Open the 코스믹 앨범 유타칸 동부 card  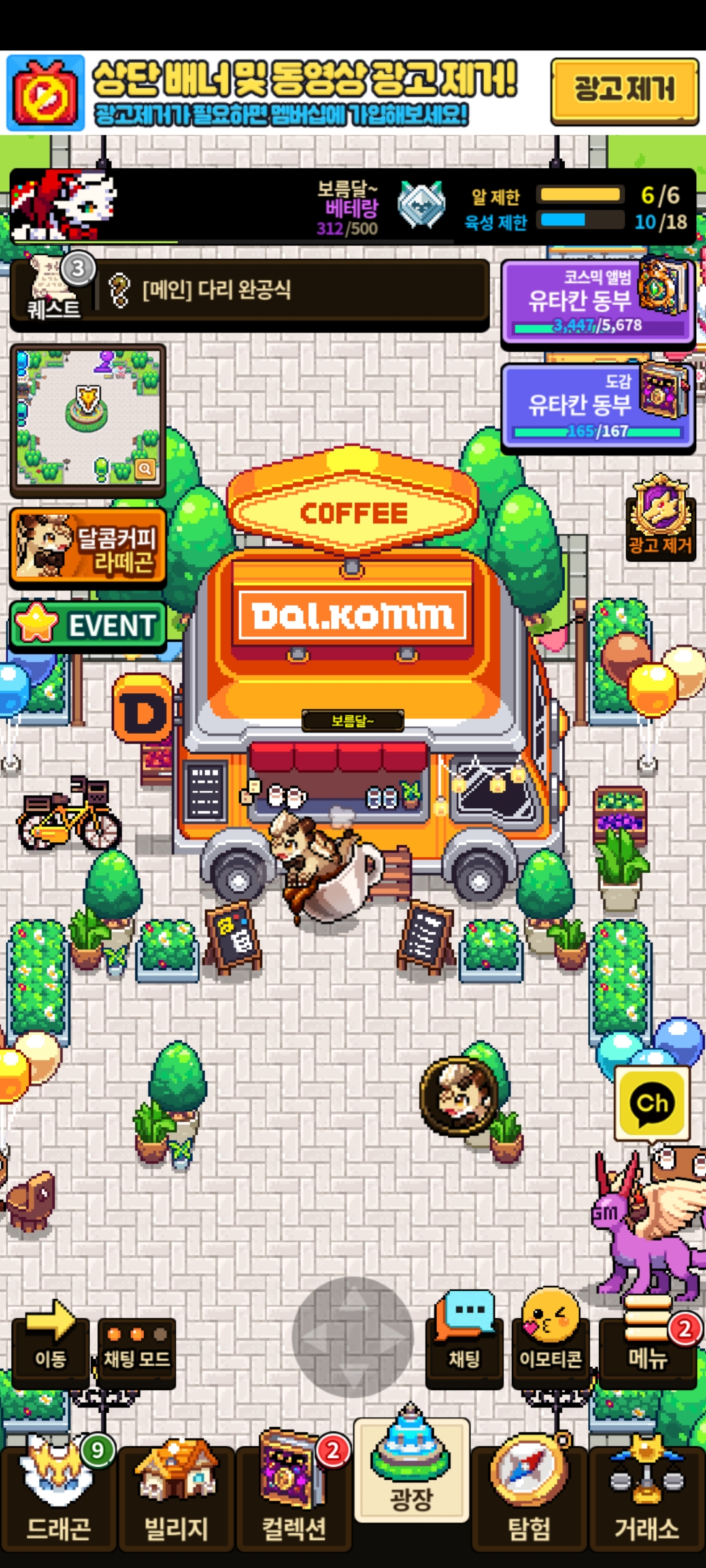point(597,301)
